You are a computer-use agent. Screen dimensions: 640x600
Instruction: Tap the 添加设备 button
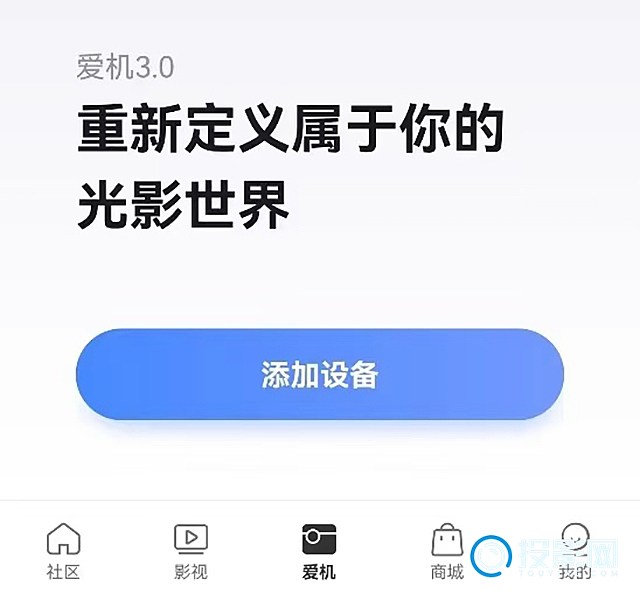pyautogui.click(x=320, y=374)
